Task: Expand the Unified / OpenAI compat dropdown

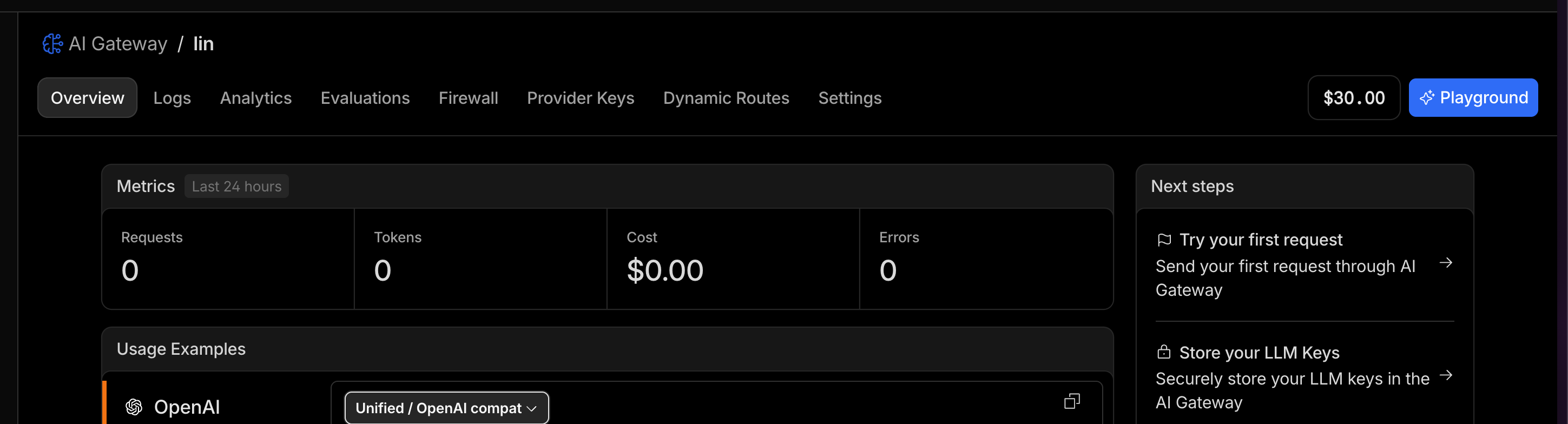Action: click(446, 408)
